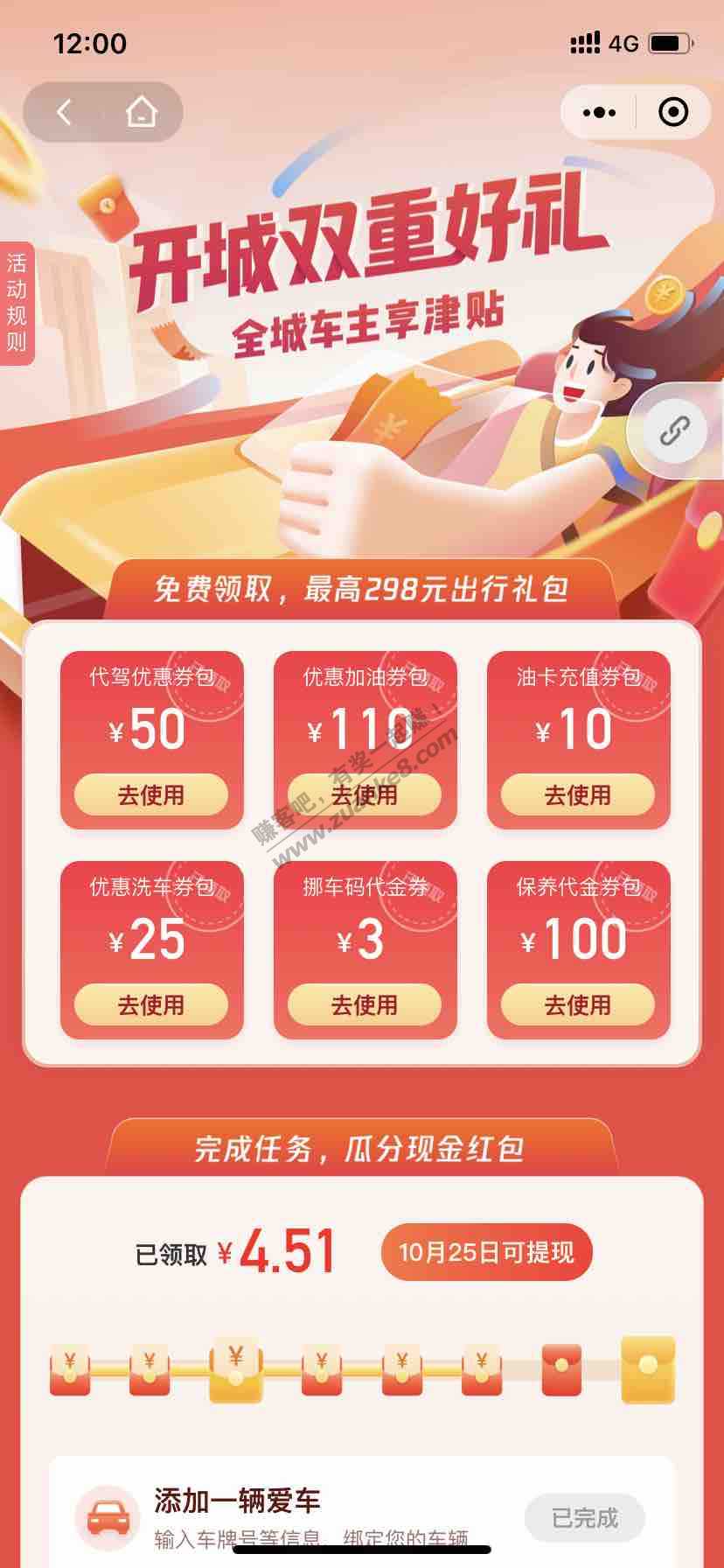
Task: Tap 去使用 under 保养代金券包
Action: click(578, 1004)
